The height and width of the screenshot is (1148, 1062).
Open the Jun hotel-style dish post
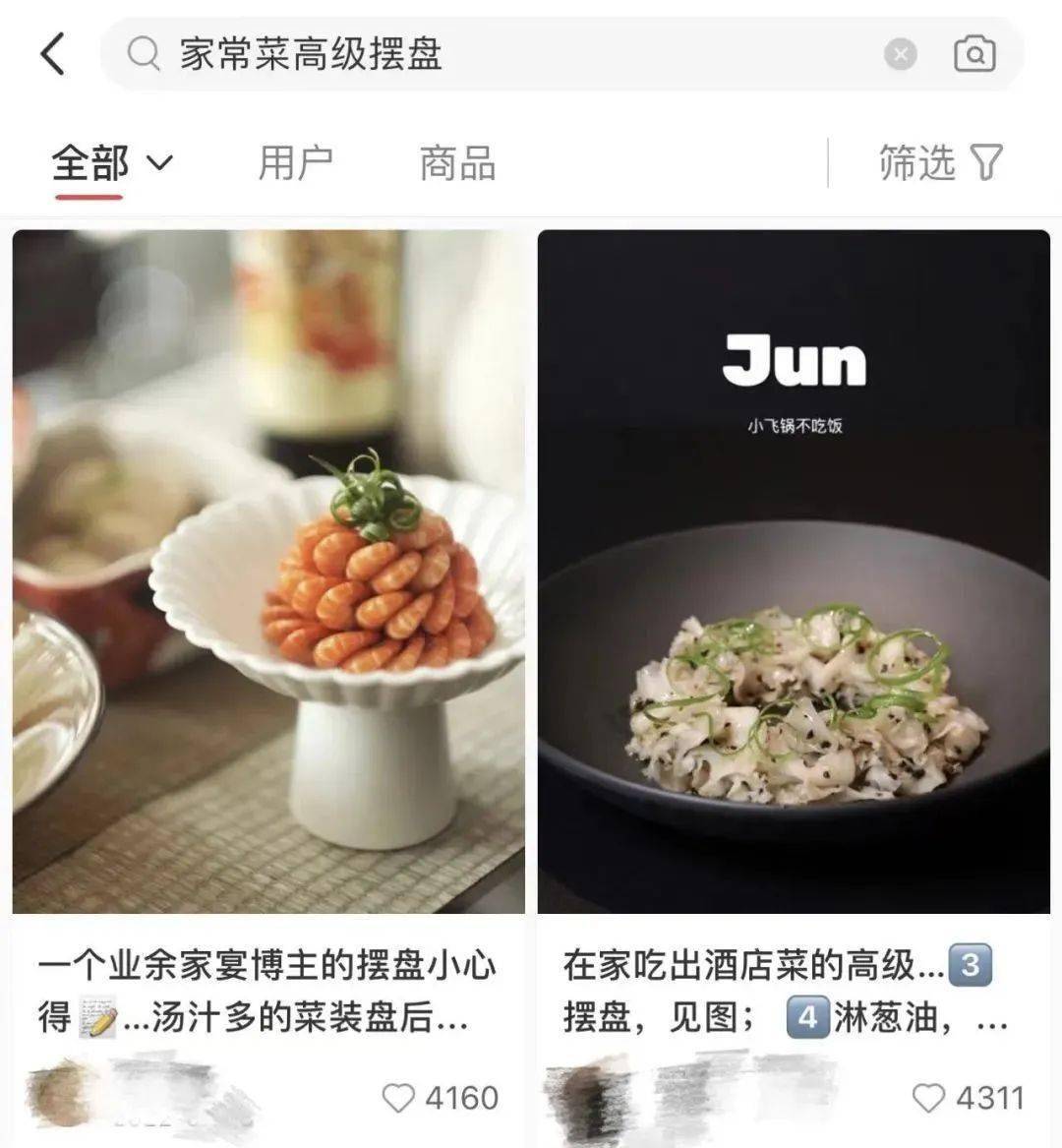point(794,571)
